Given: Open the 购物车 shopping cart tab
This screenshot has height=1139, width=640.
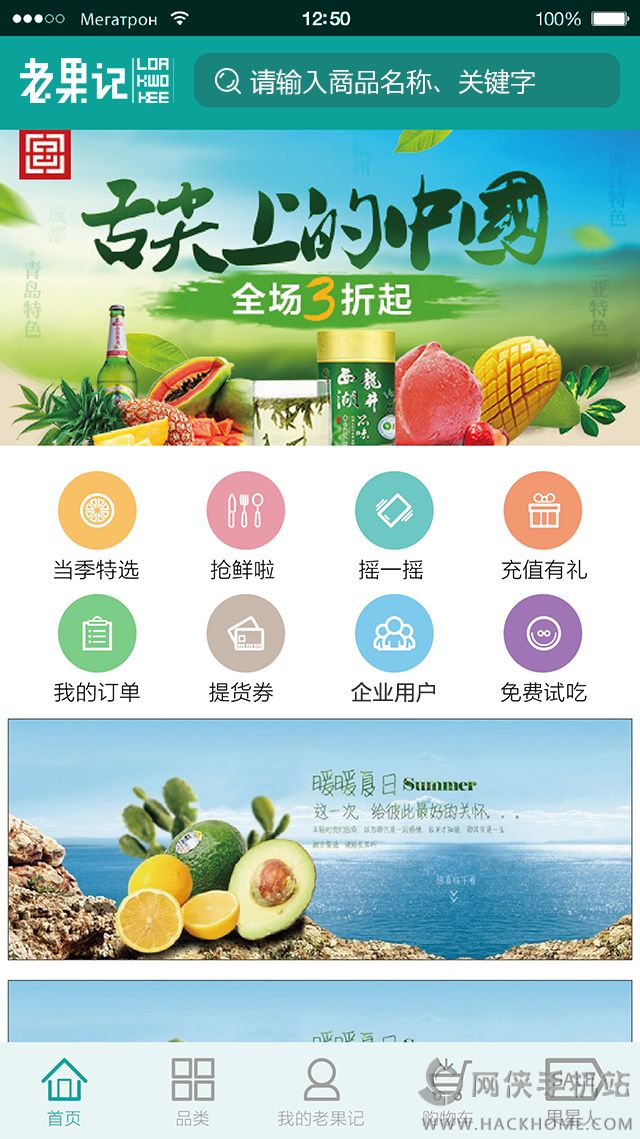Looking at the screenshot, I should coord(448,1092).
